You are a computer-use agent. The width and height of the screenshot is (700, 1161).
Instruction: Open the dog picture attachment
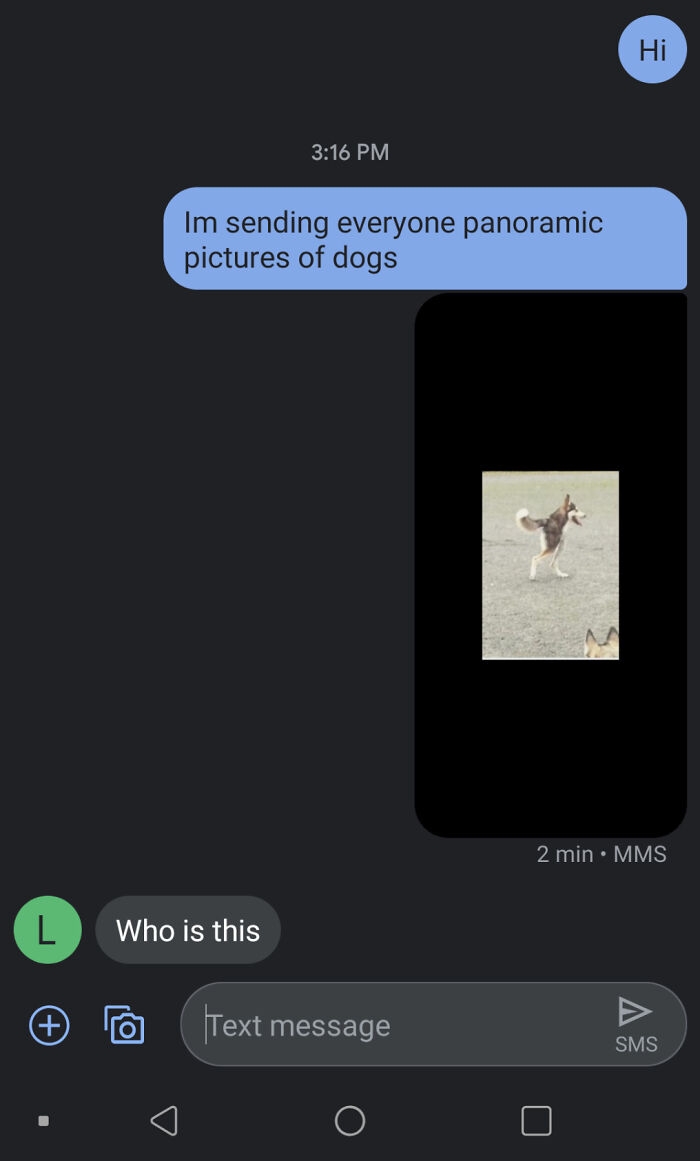(x=550, y=565)
